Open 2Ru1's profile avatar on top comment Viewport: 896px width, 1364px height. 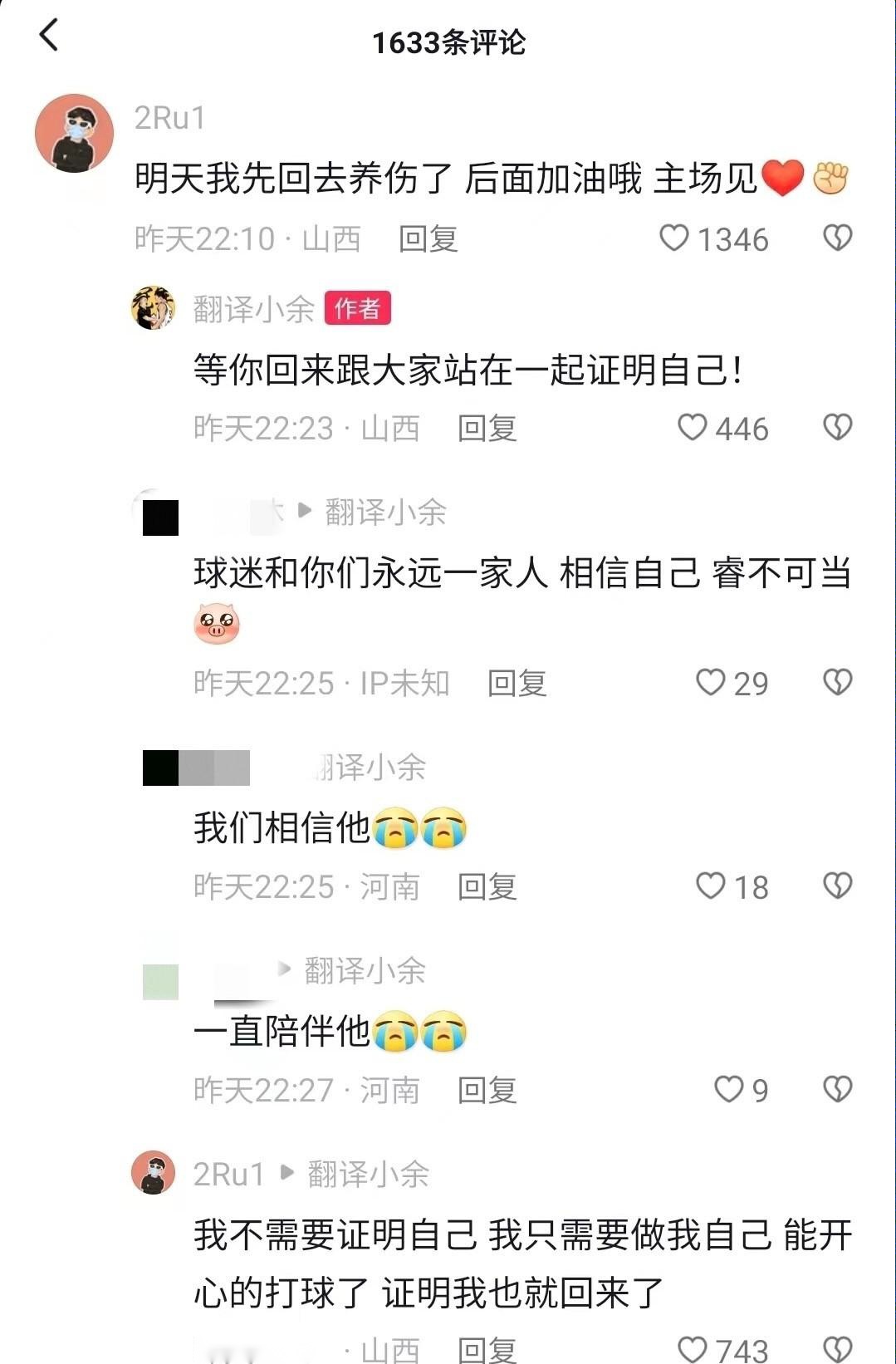point(74,133)
